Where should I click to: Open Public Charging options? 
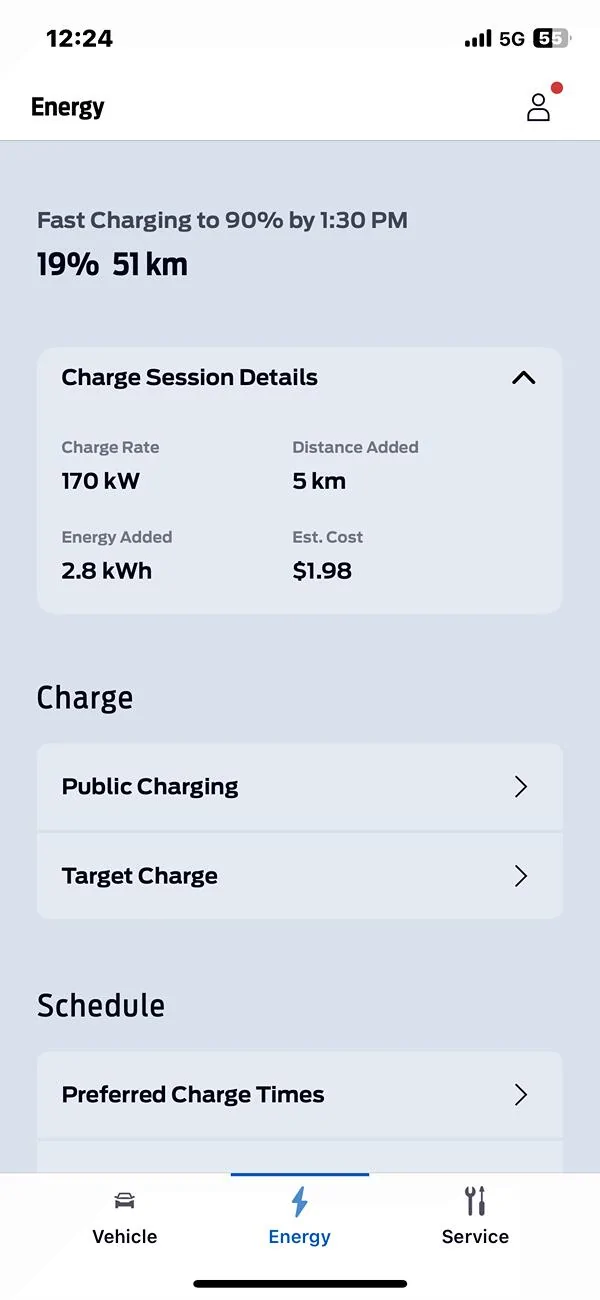coord(299,787)
